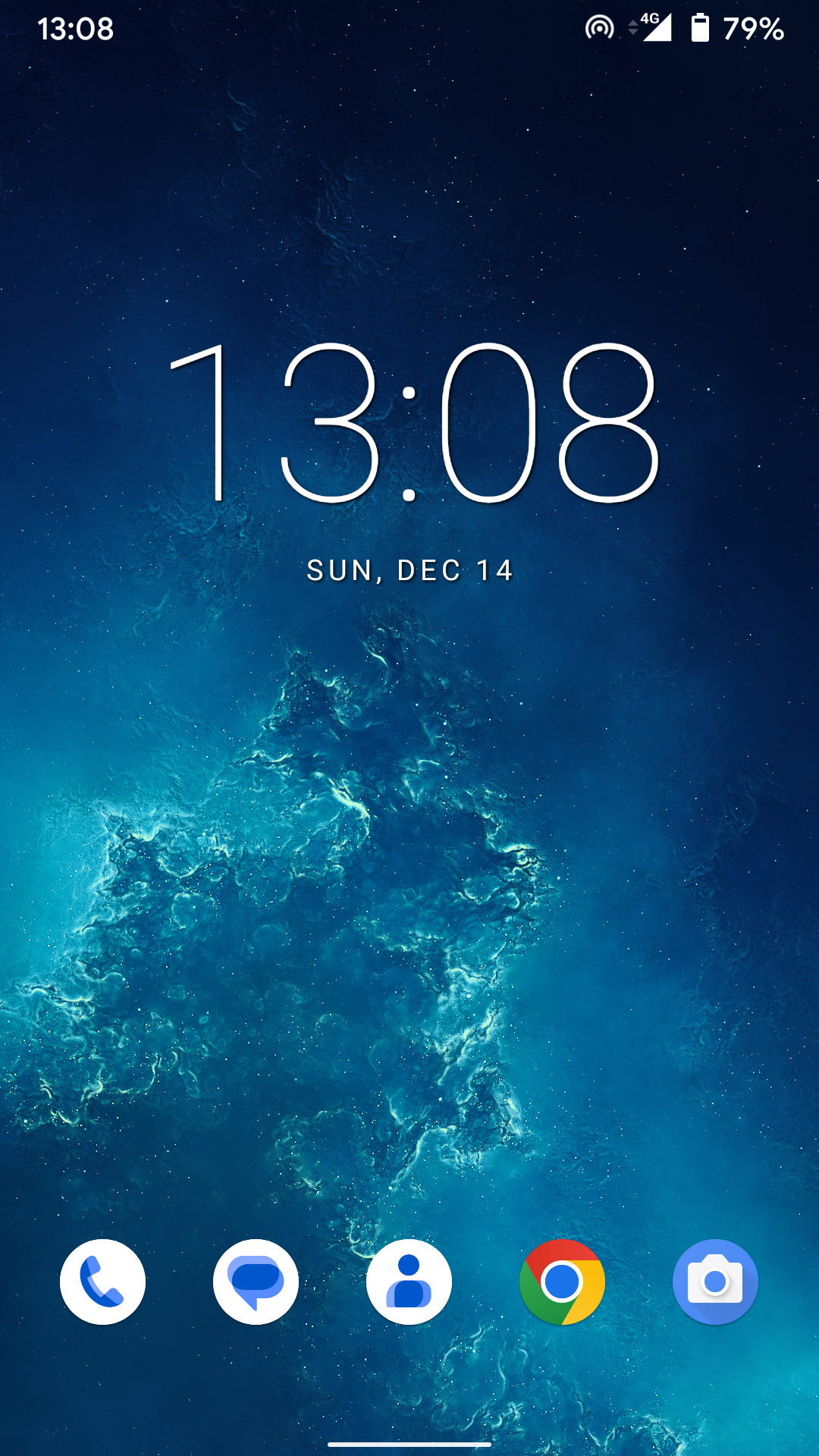The image size is (819, 1456).
Task: Open the Phone dialer app
Action: click(102, 1282)
